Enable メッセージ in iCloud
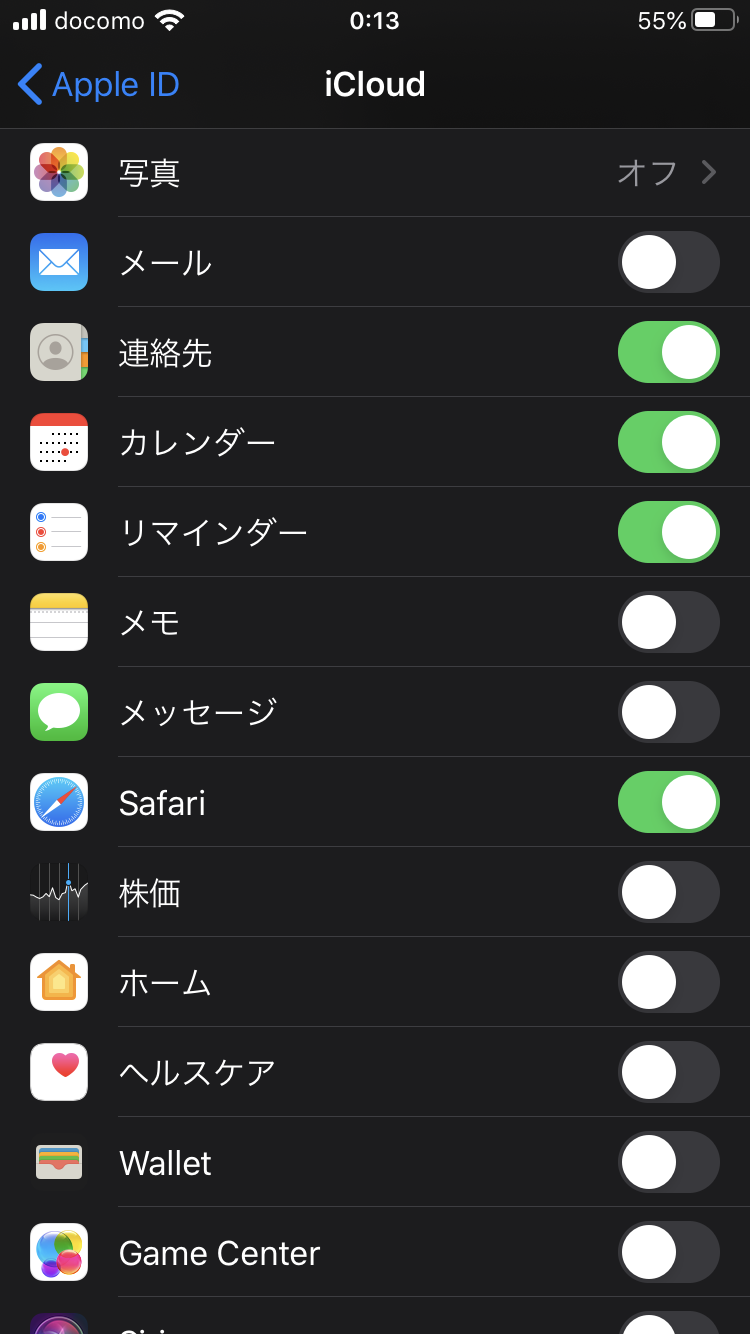750x1334 pixels. (x=668, y=712)
